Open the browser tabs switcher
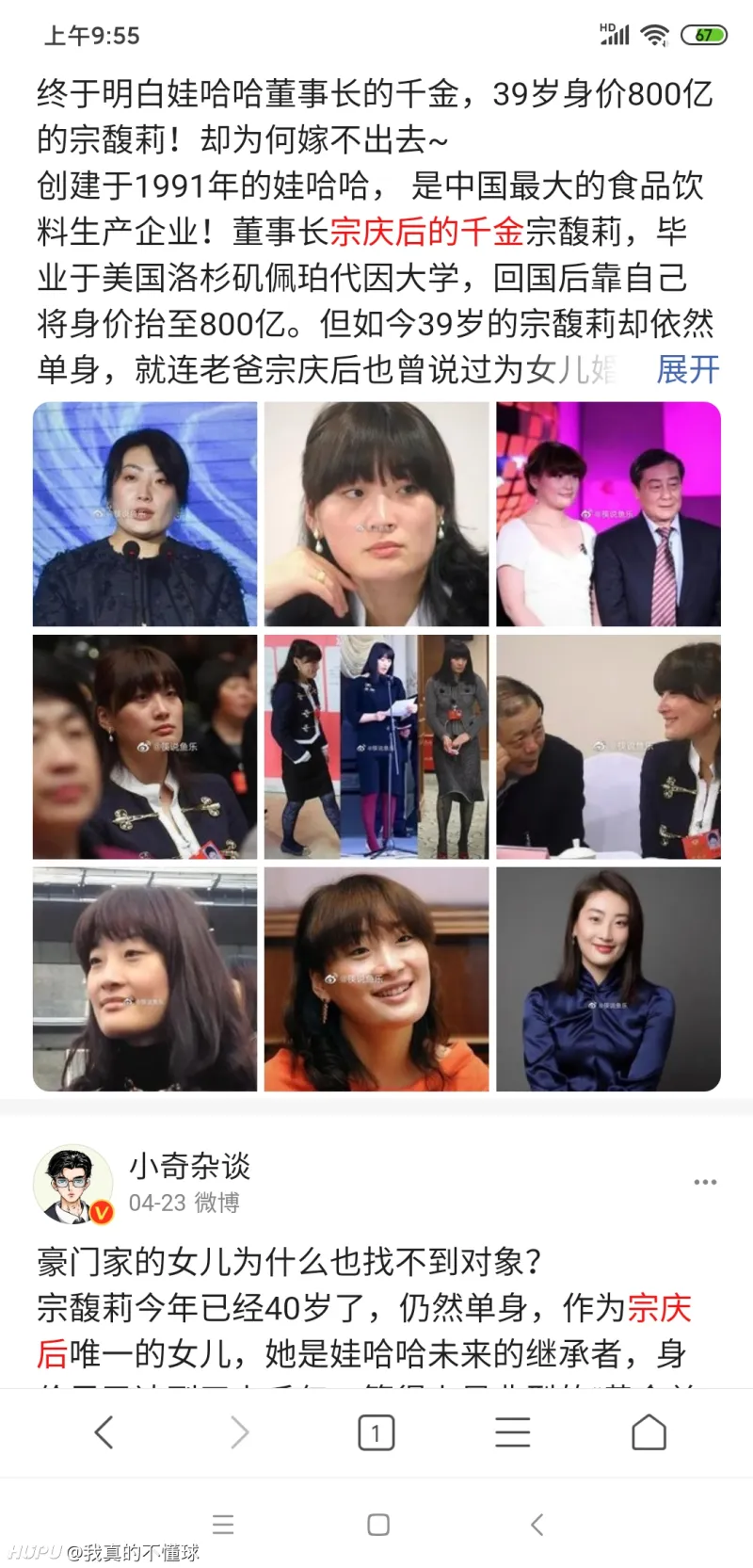 [376, 1432]
